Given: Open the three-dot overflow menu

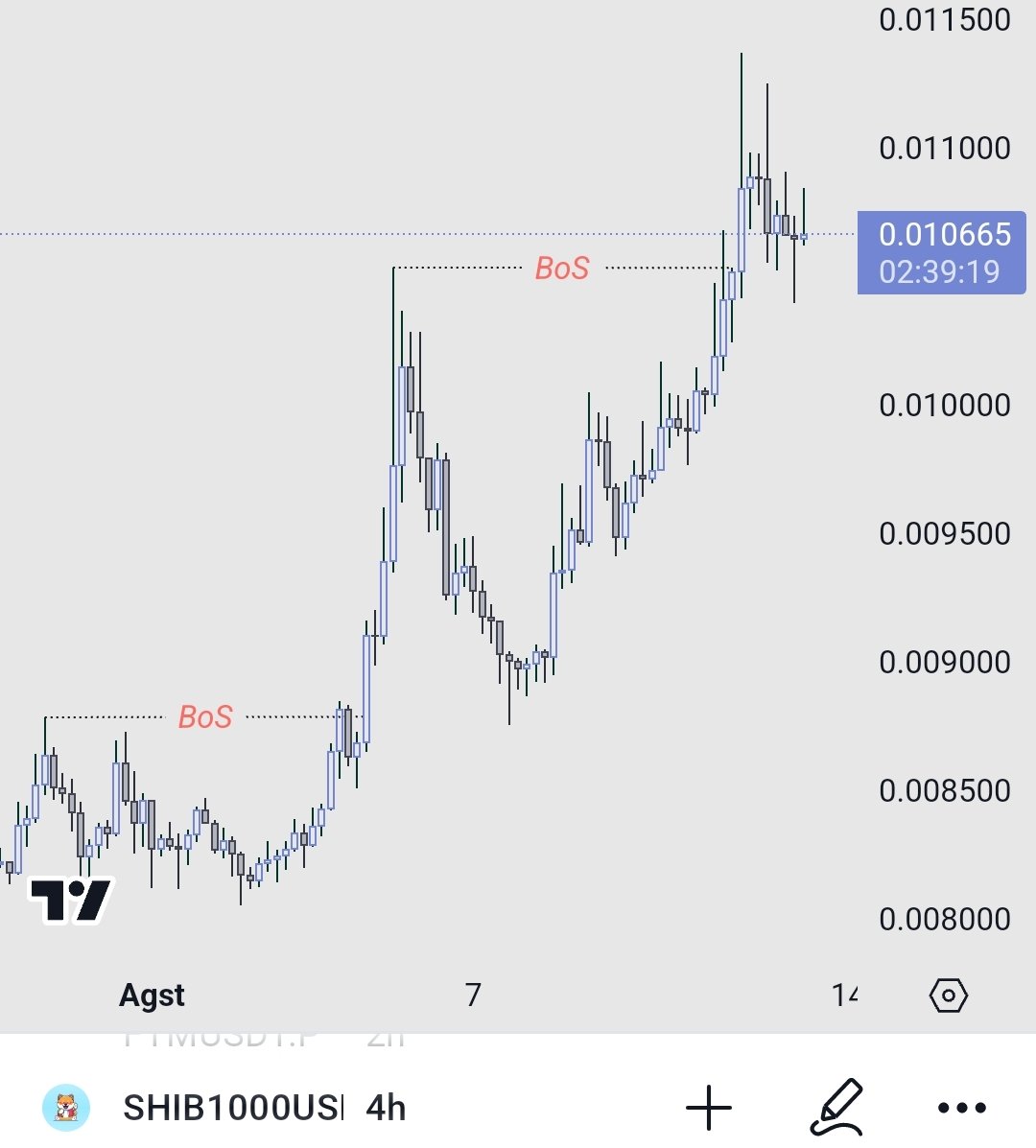Looking at the screenshot, I should pos(961,1108).
